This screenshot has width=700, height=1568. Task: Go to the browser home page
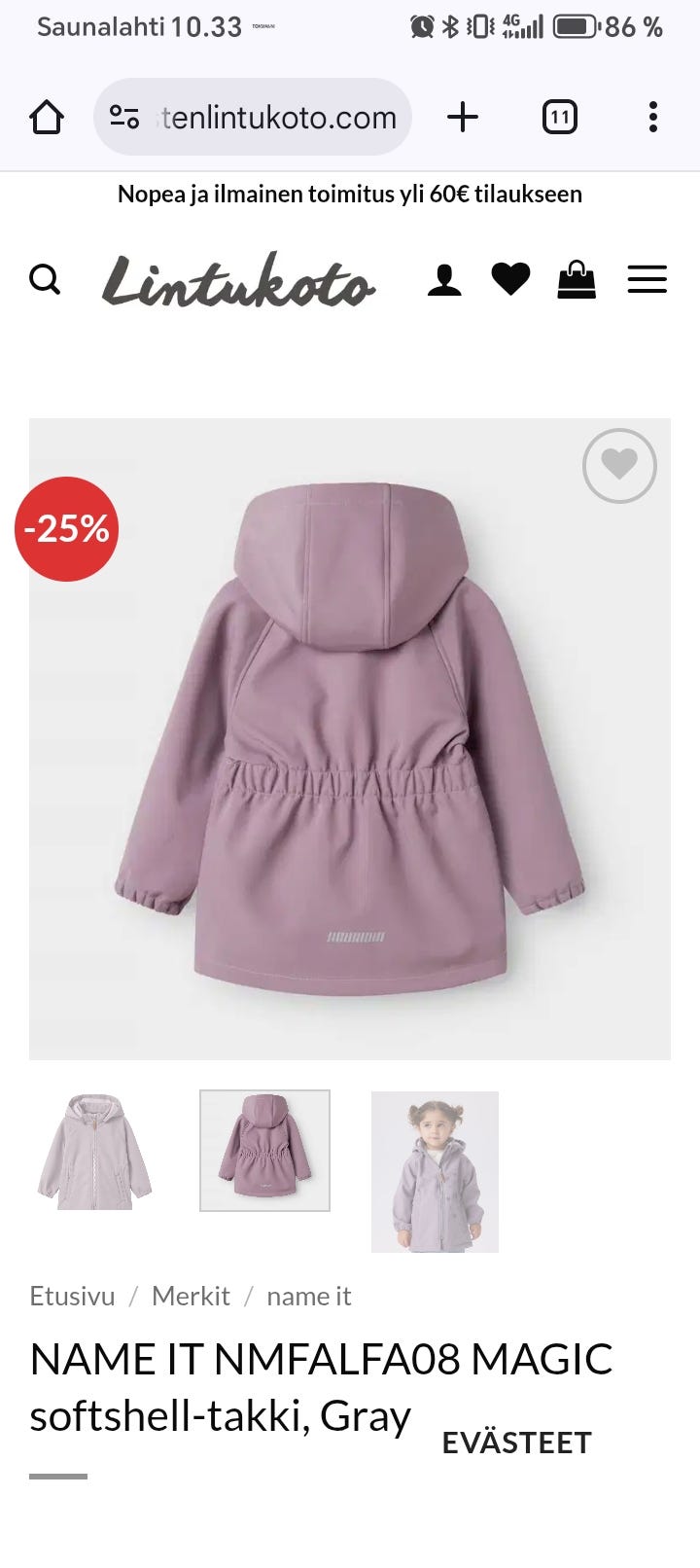click(47, 118)
